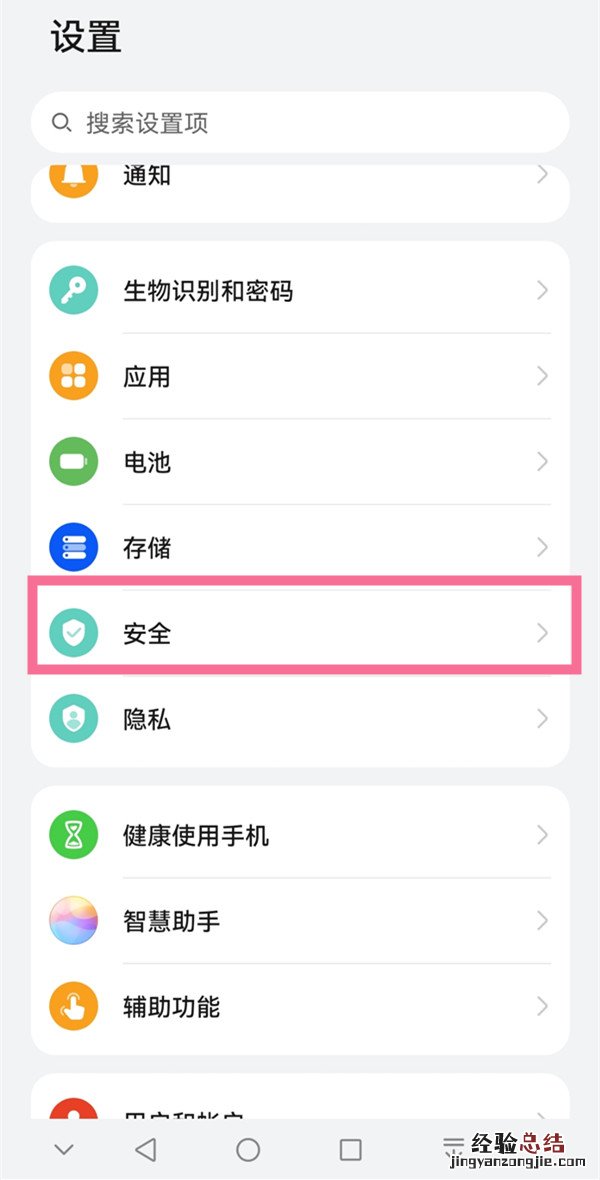The height and width of the screenshot is (1180, 600).
Task: Open 健康使用手机 settings
Action: (300, 835)
